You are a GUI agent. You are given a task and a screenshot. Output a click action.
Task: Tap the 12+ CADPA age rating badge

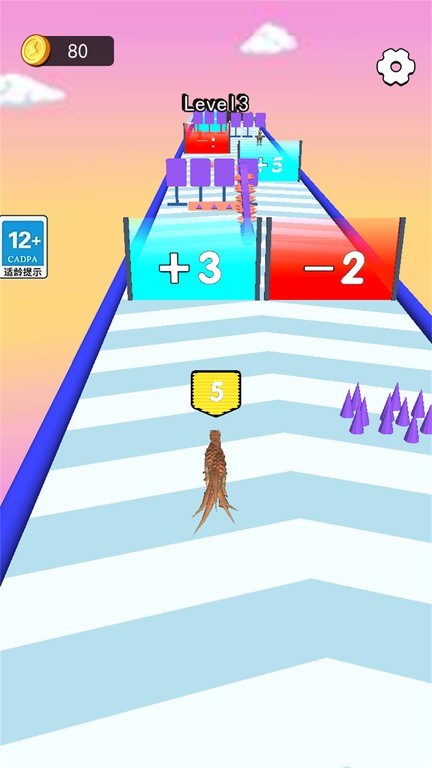(x=24, y=247)
